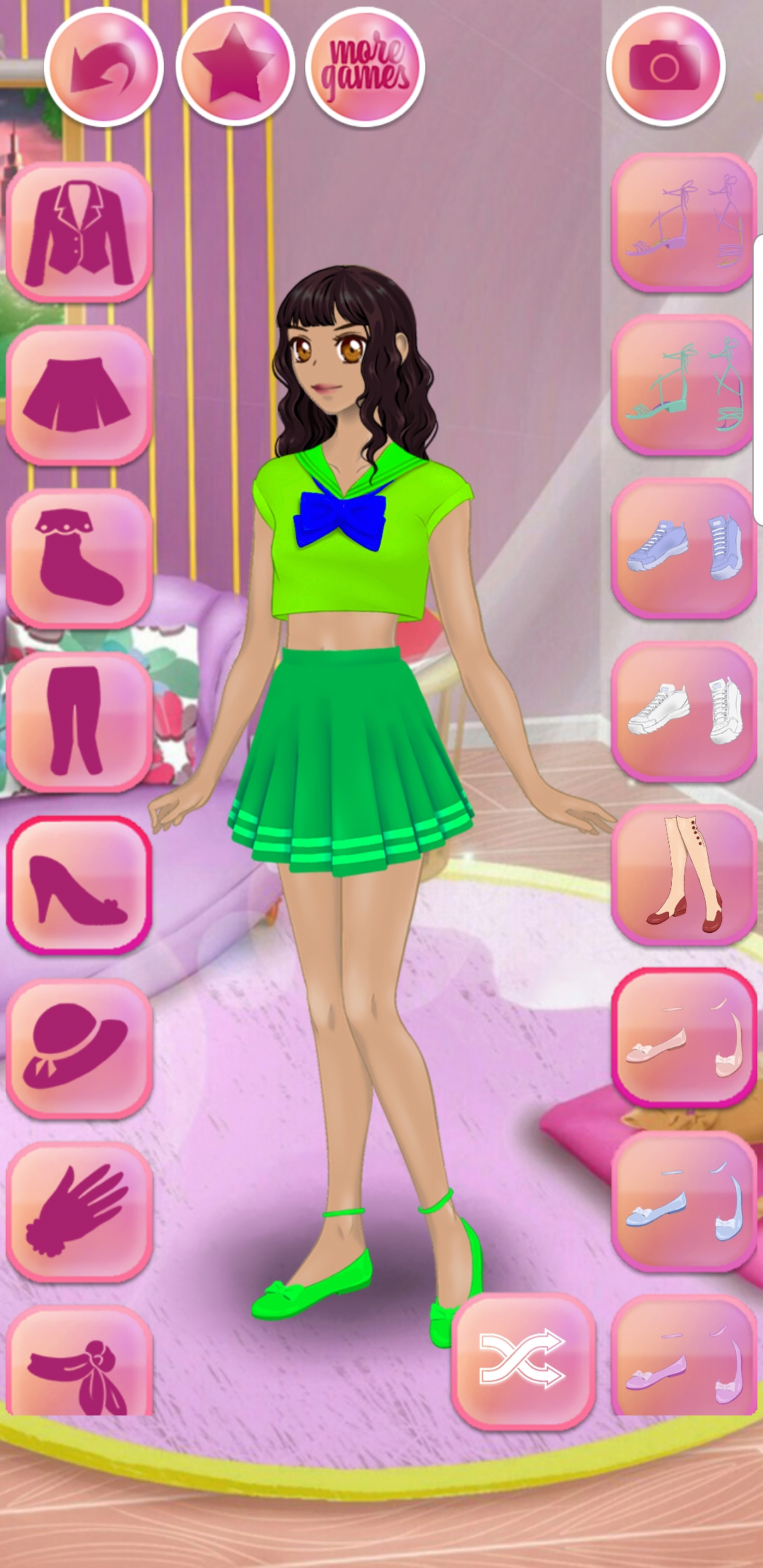Choose the stockings with red loafers

[x=684, y=875]
